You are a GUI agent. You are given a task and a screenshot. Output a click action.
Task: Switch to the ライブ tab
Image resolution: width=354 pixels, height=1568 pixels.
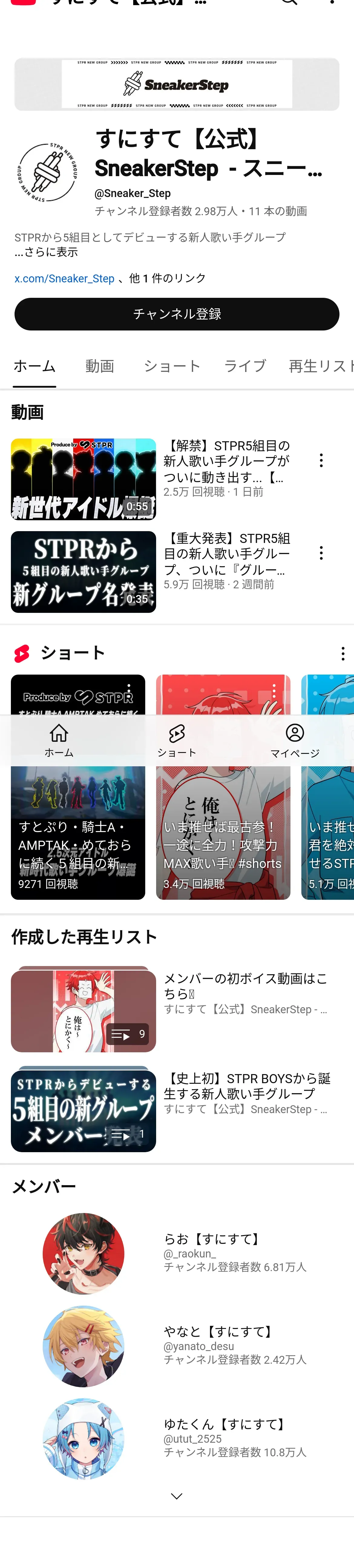click(245, 366)
